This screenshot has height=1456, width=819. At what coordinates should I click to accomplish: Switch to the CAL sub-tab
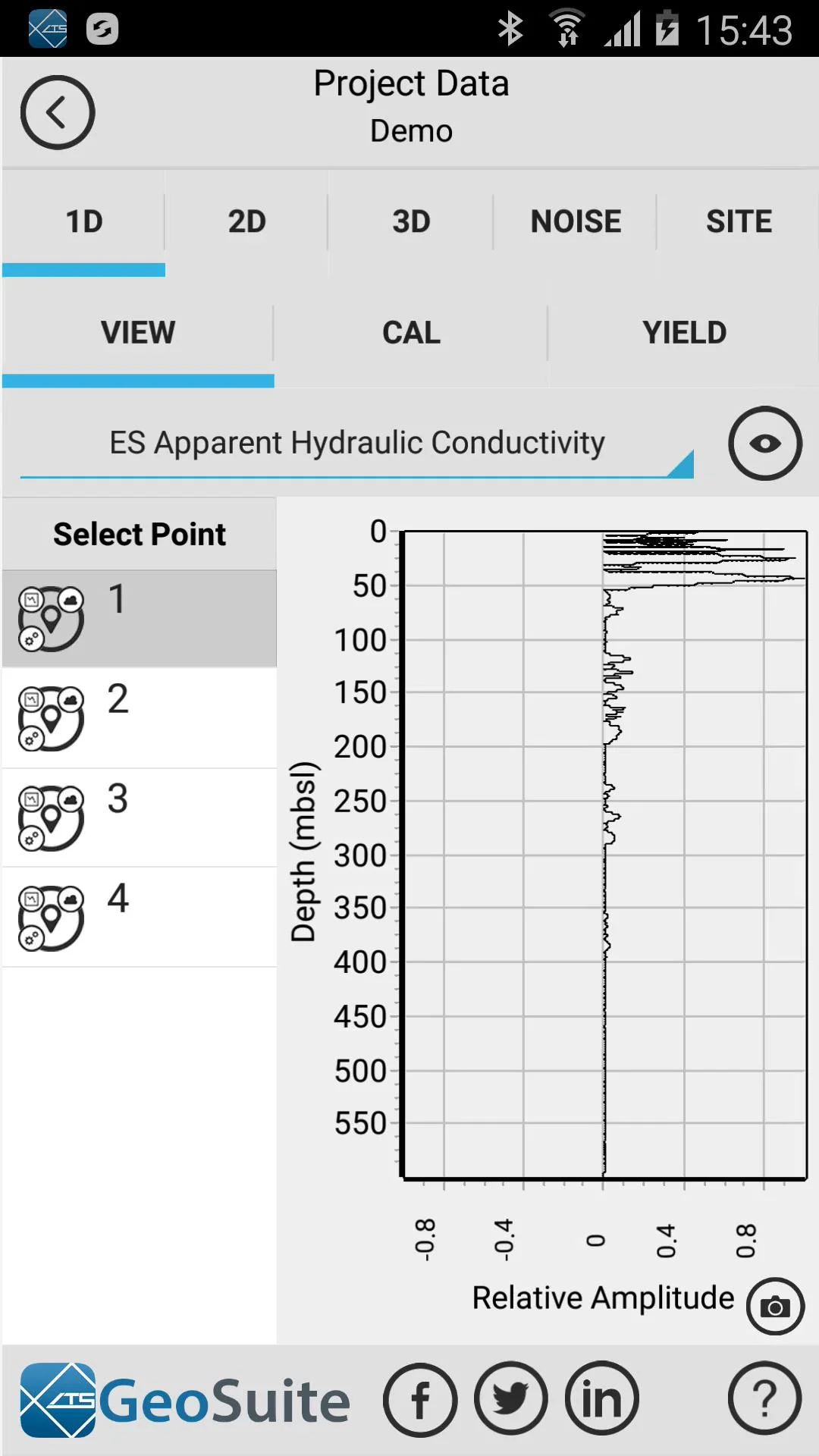point(411,333)
